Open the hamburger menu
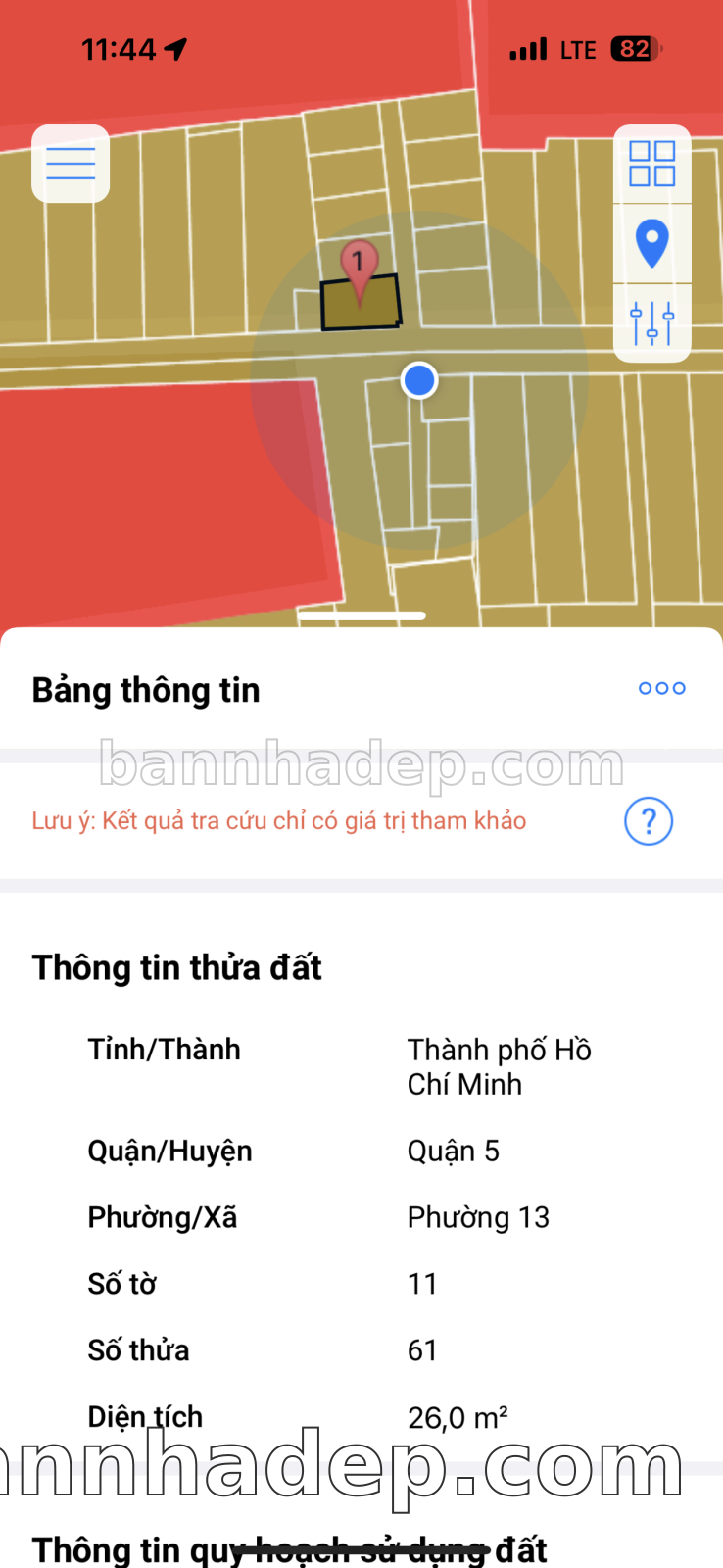723x1568 pixels. pyautogui.click(x=71, y=164)
